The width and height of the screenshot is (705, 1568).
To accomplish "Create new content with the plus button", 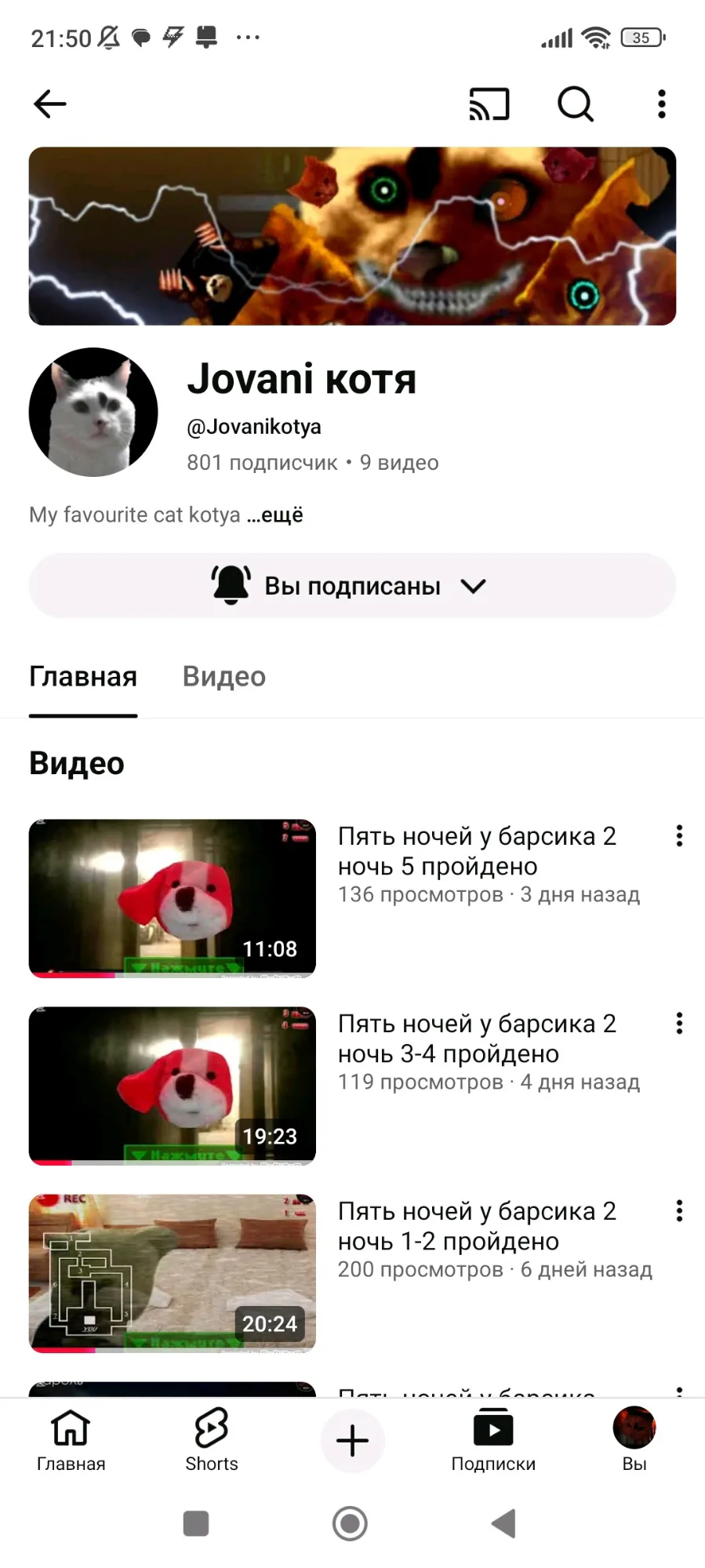I will pyautogui.click(x=352, y=1440).
